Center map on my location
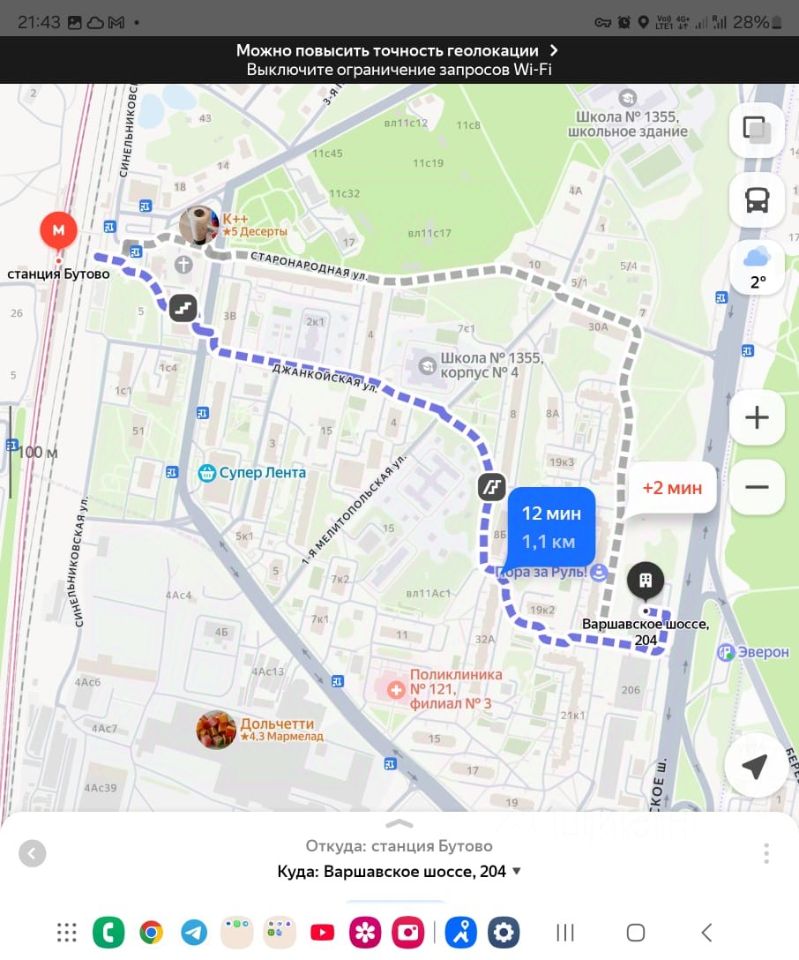This screenshot has height=960, width=799. pos(755,767)
